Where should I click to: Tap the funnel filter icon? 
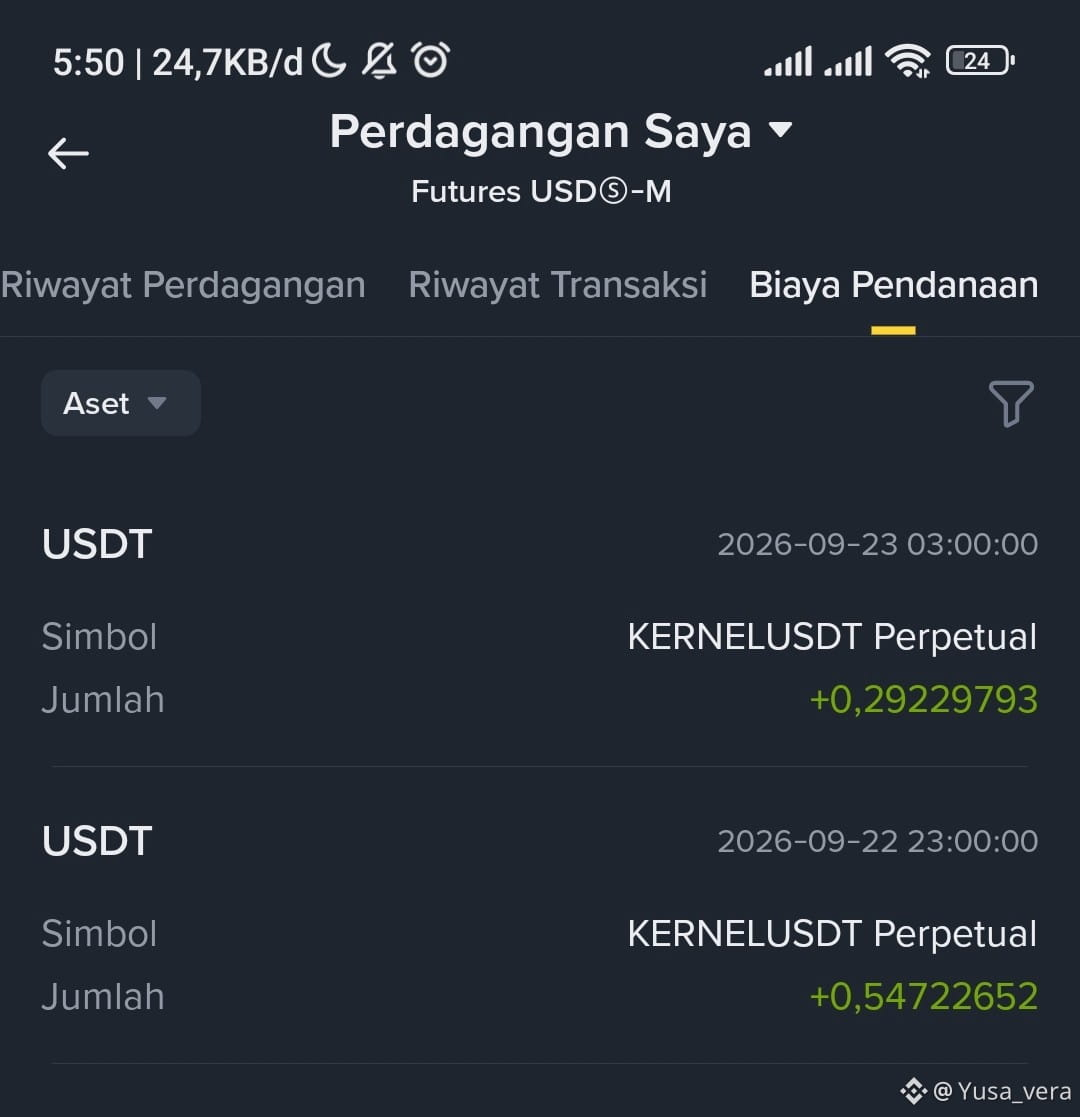tap(1011, 403)
